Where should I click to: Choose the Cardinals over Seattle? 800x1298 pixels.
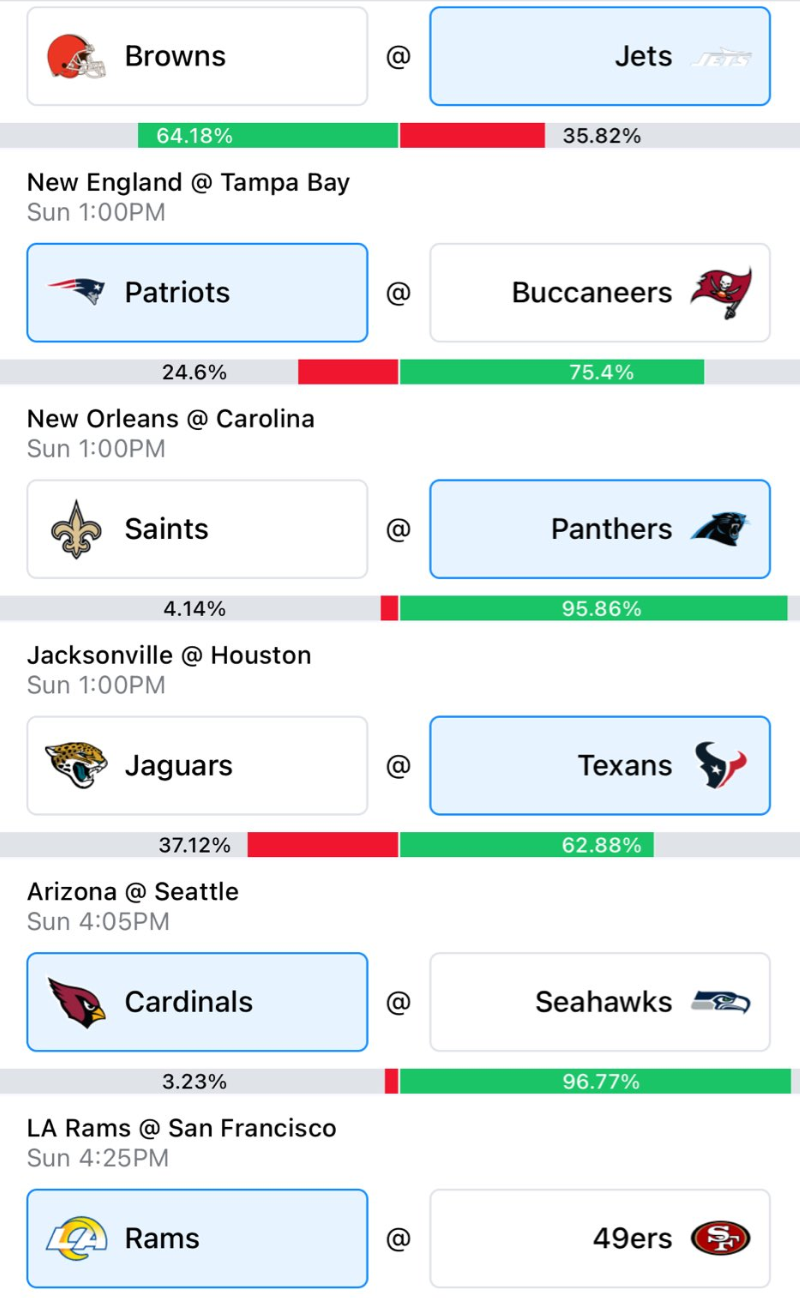[x=197, y=1002]
